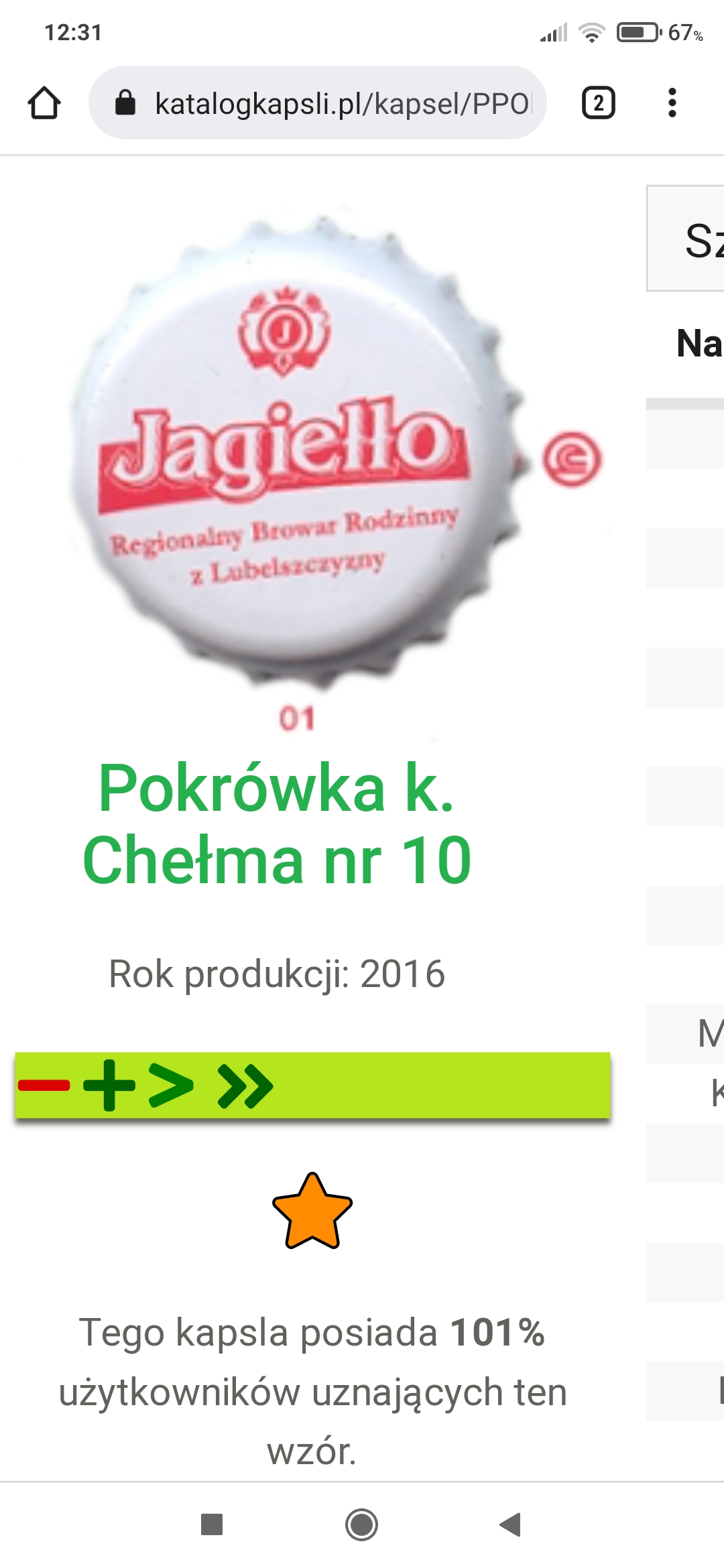Image resolution: width=724 pixels, height=1568 pixels.
Task: Open recent apps from the navigation bar
Action: point(212,1524)
